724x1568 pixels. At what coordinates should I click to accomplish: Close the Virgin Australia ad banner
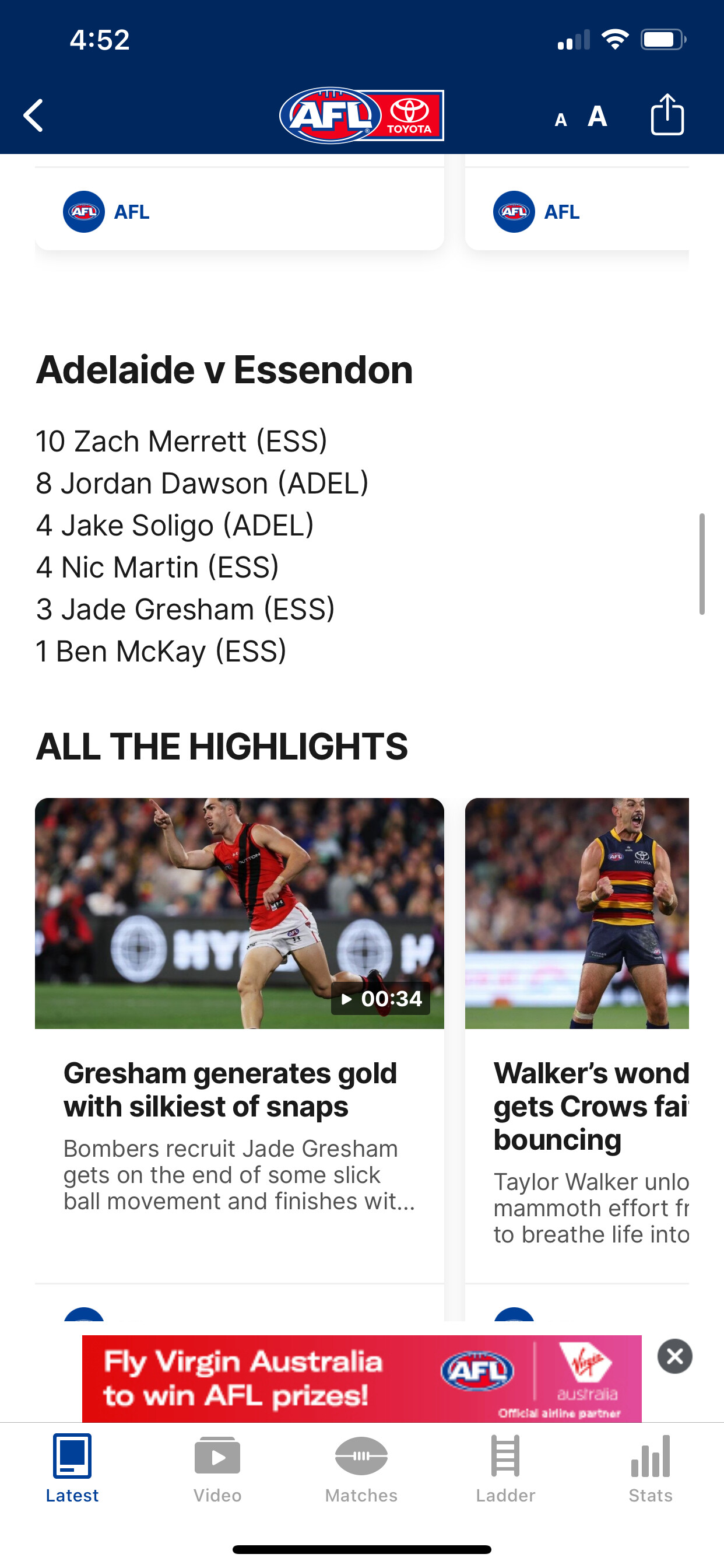[x=674, y=1356]
